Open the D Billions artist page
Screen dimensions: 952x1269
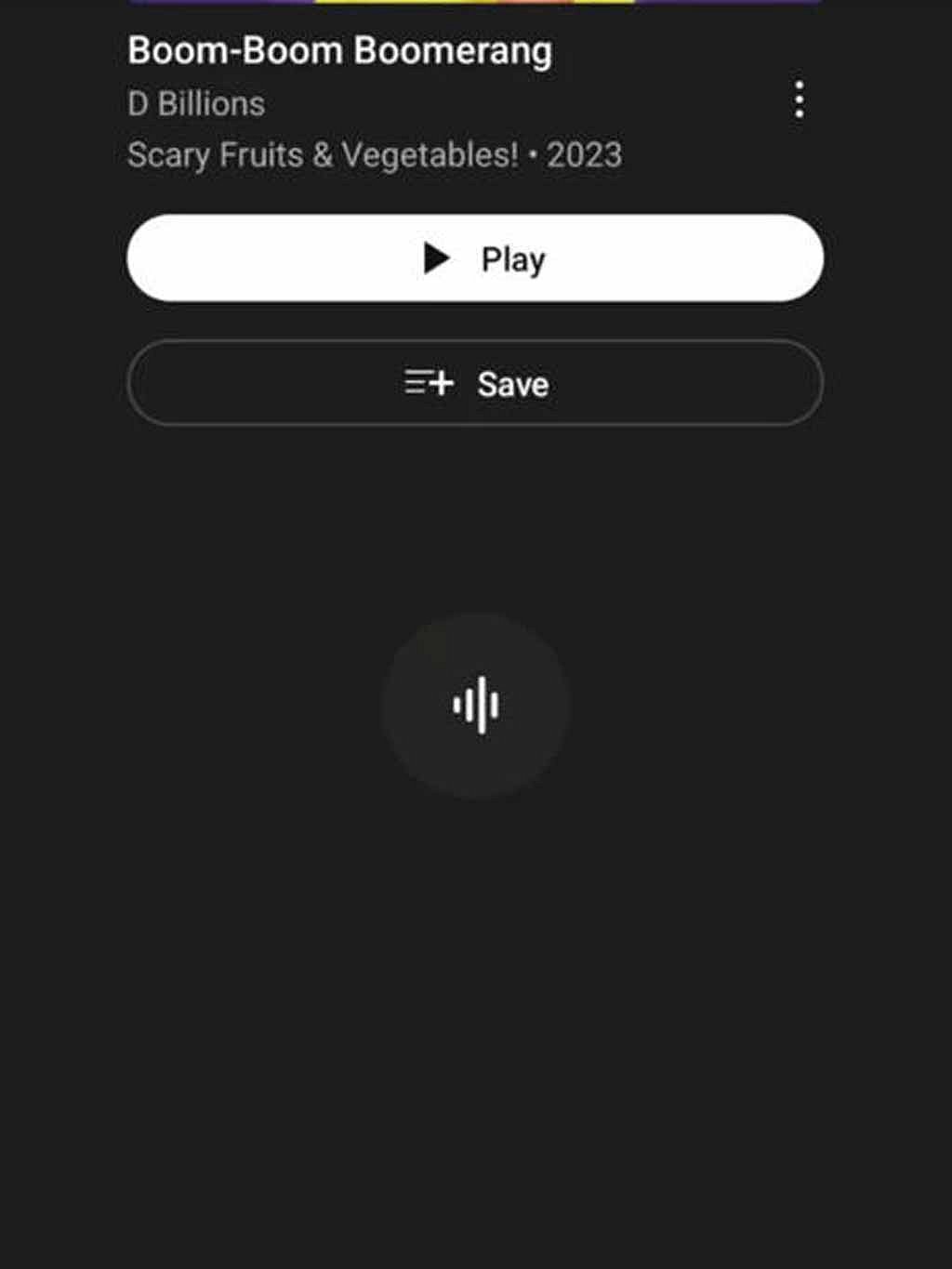pos(195,104)
